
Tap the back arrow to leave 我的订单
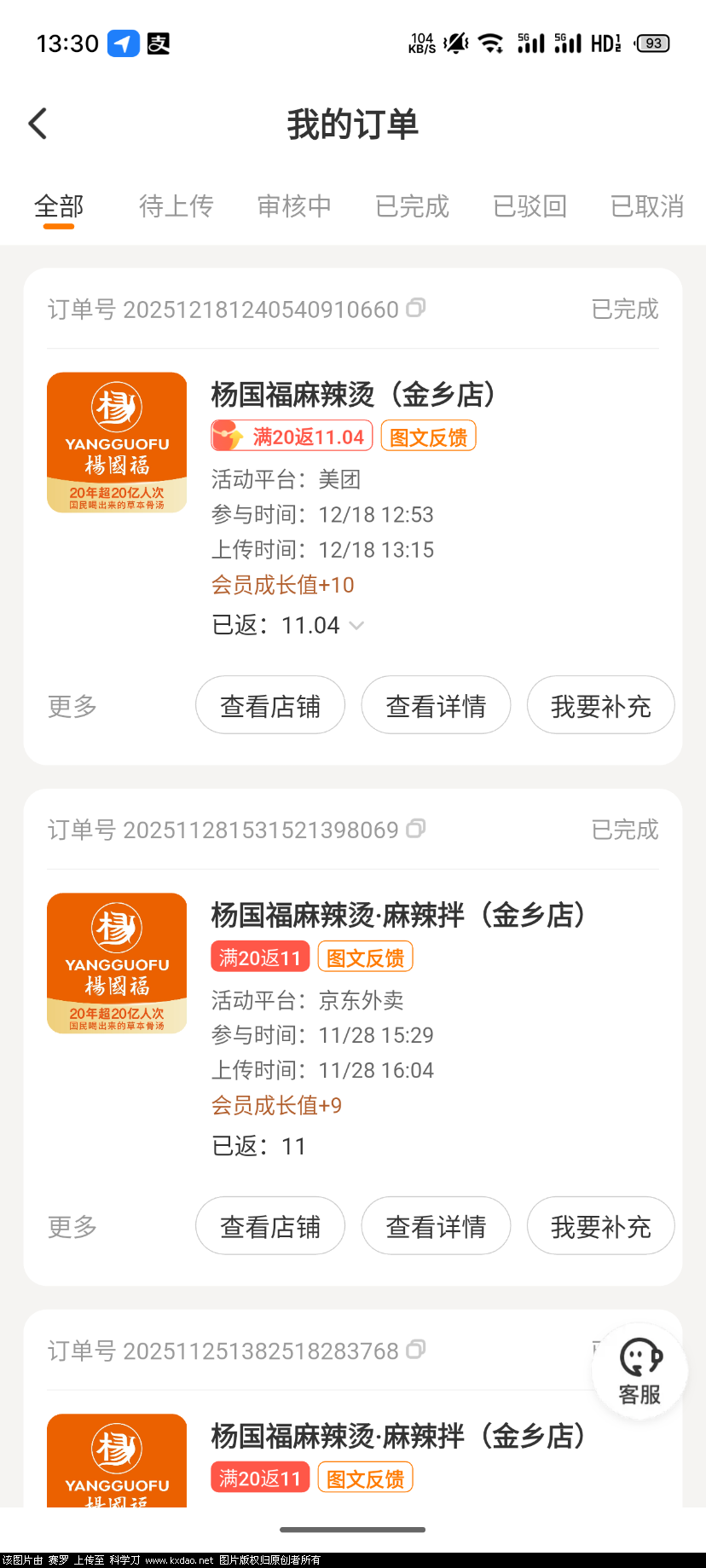38,123
